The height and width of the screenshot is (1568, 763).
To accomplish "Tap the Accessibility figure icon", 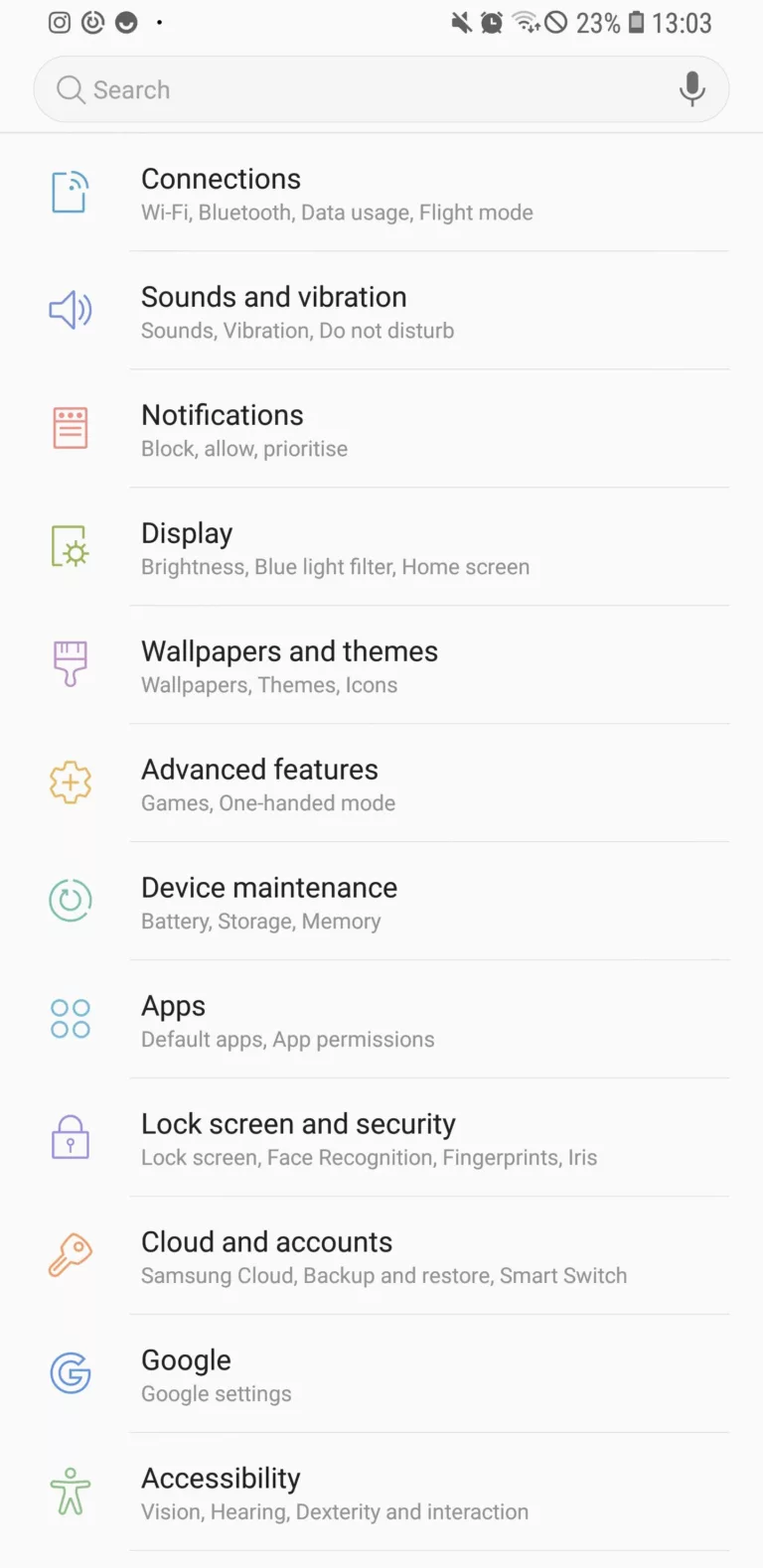I will 70,1491.
